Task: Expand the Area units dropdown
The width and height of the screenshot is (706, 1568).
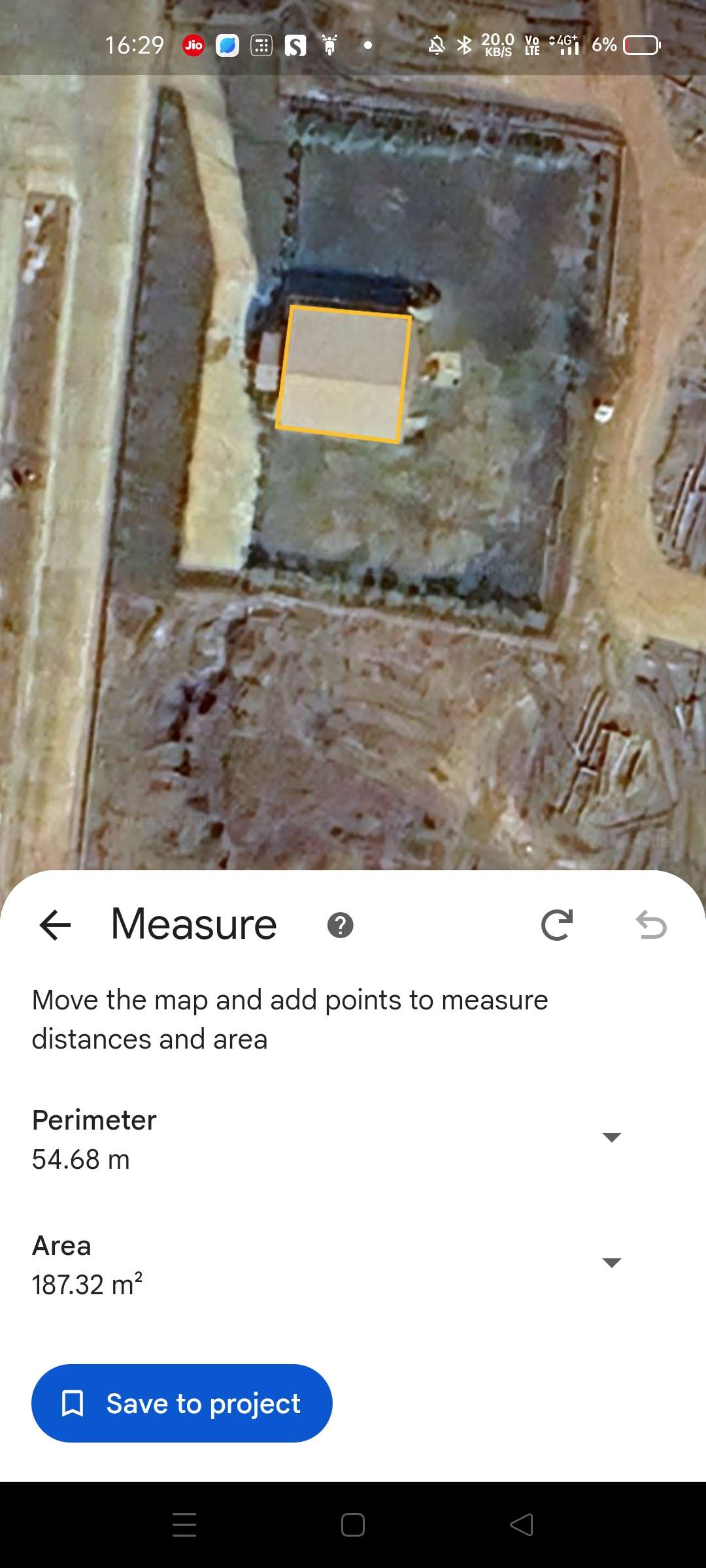Action: pos(611,1263)
